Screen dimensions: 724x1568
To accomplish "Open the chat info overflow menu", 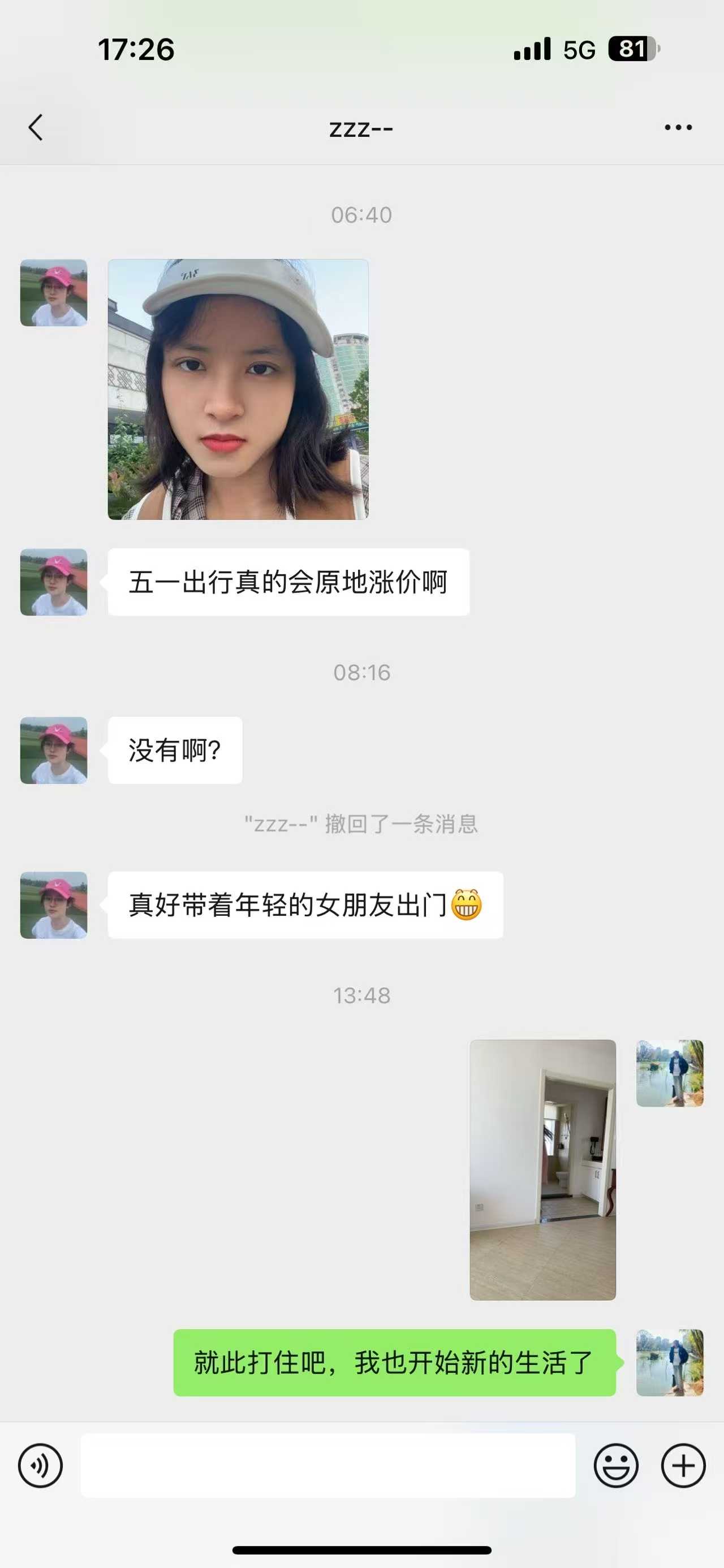I will (678, 127).
